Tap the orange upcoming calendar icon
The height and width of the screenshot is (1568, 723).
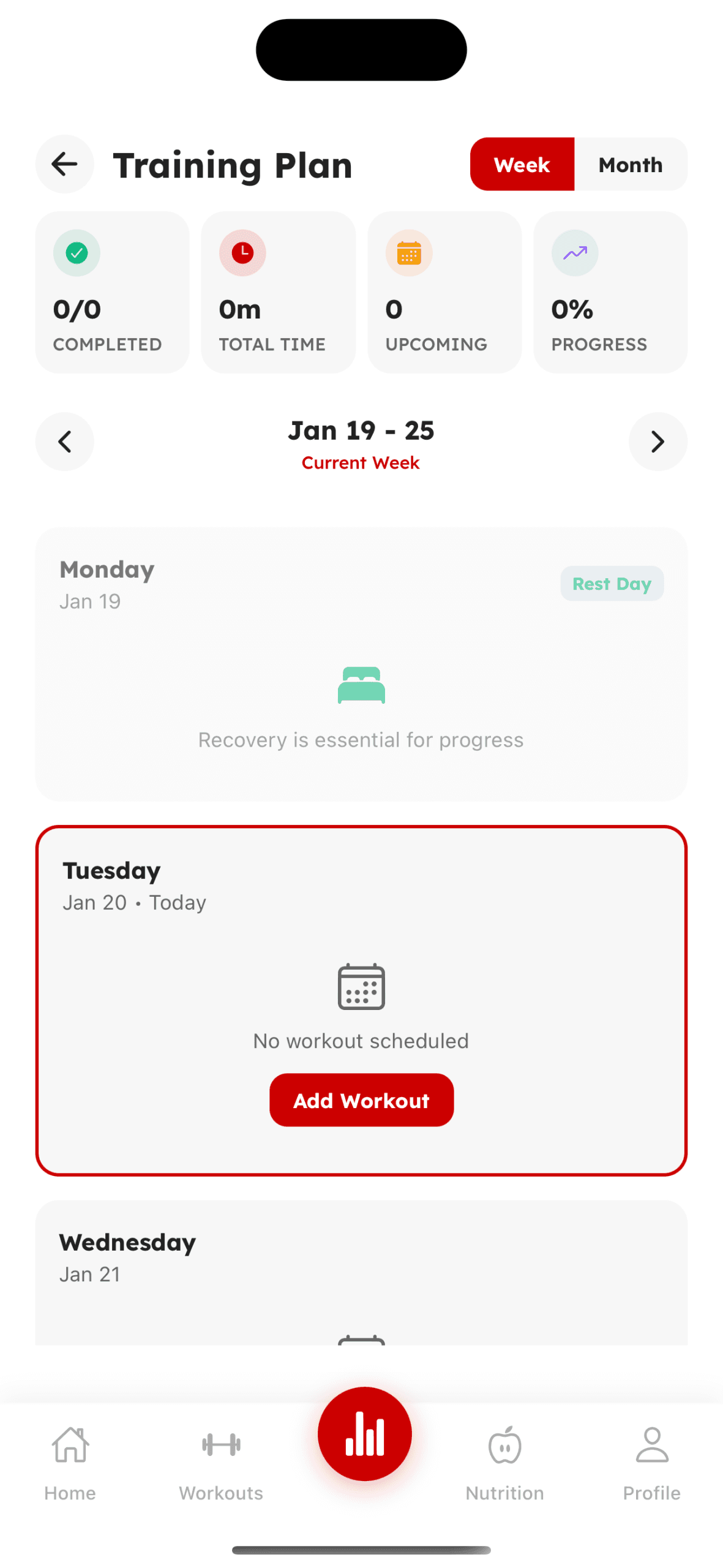(408, 252)
